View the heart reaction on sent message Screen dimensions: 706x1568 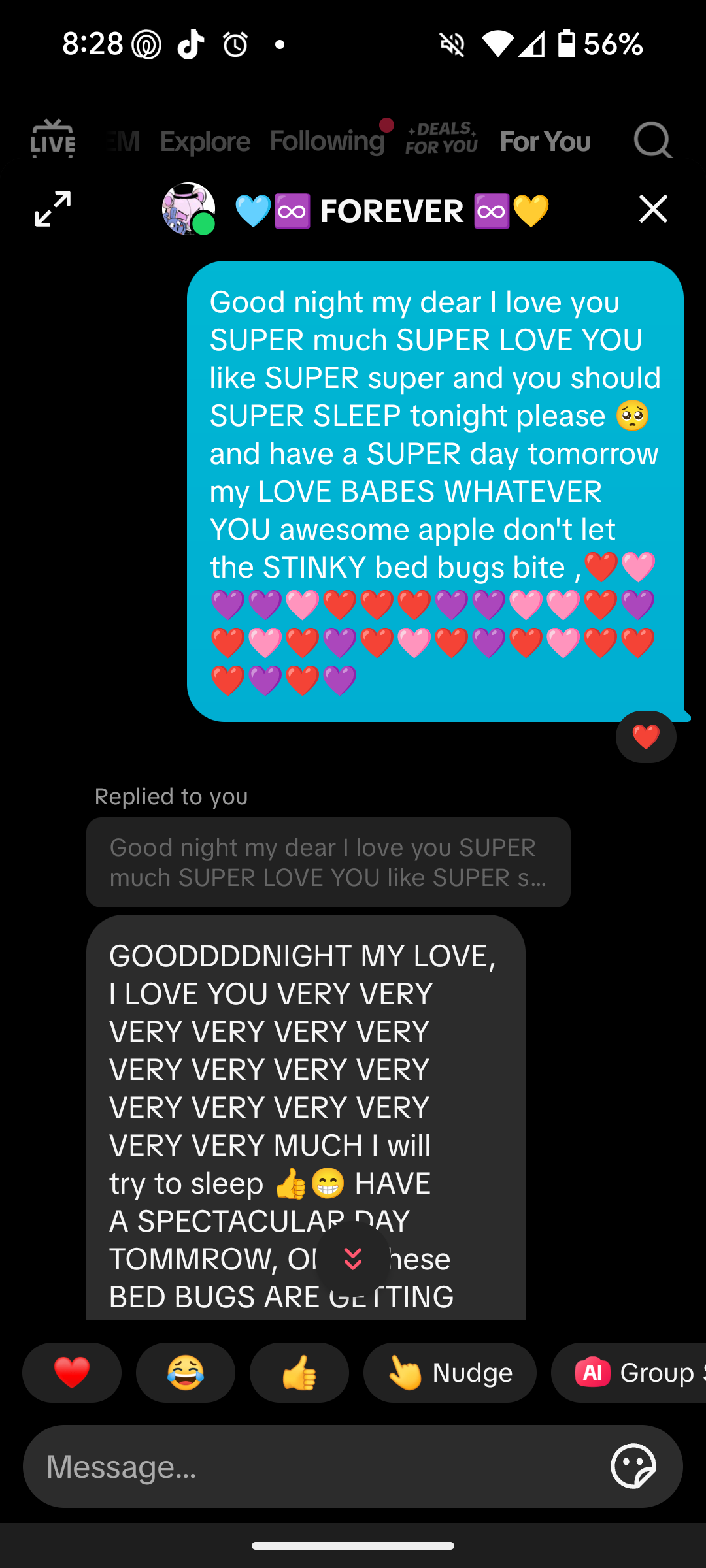(646, 737)
